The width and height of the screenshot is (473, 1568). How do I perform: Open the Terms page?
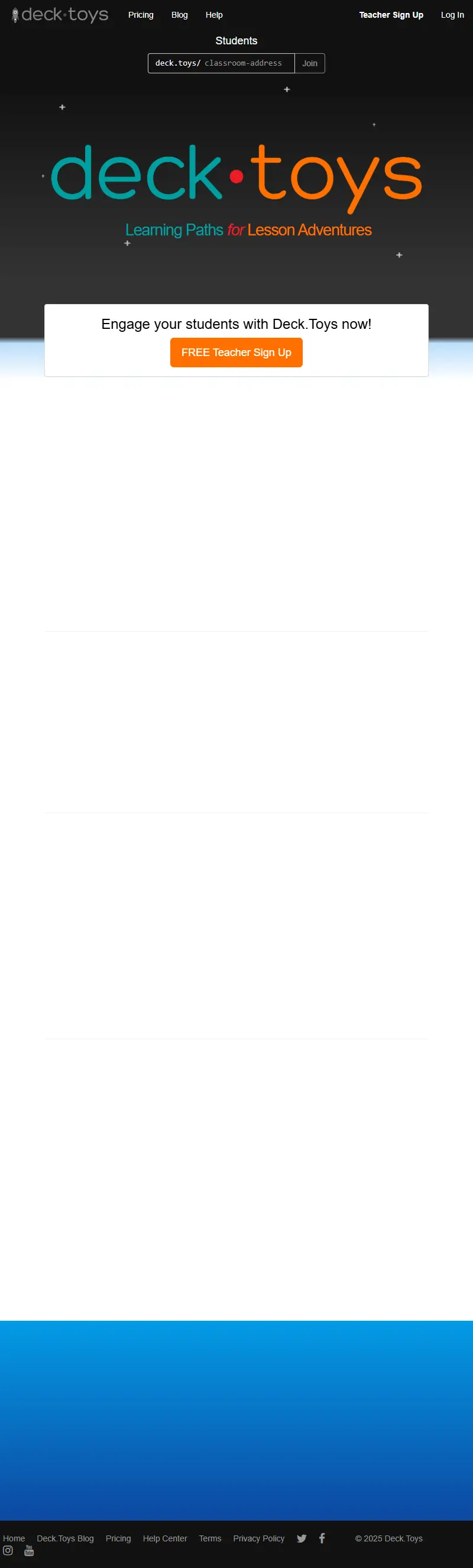tap(210, 1538)
